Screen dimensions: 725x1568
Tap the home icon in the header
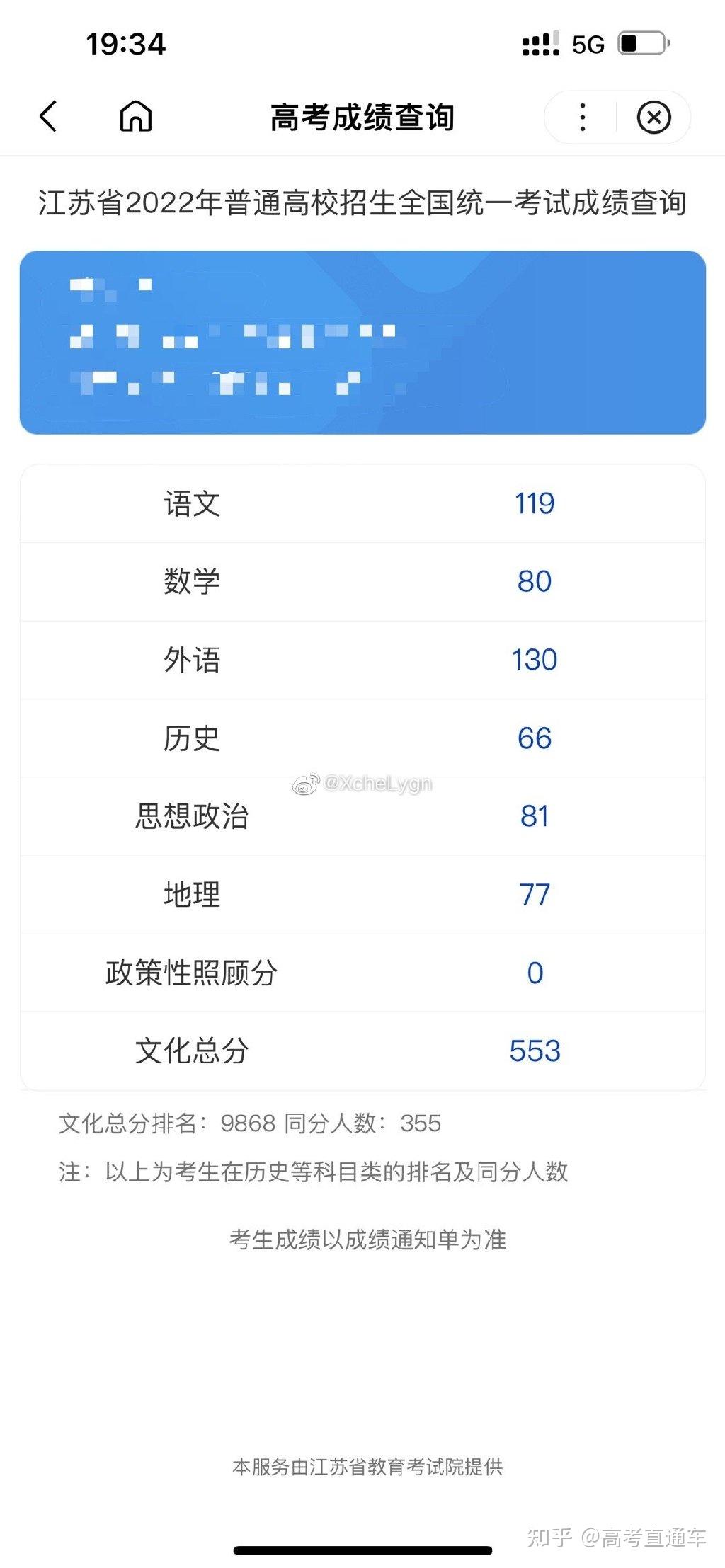[135, 117]
